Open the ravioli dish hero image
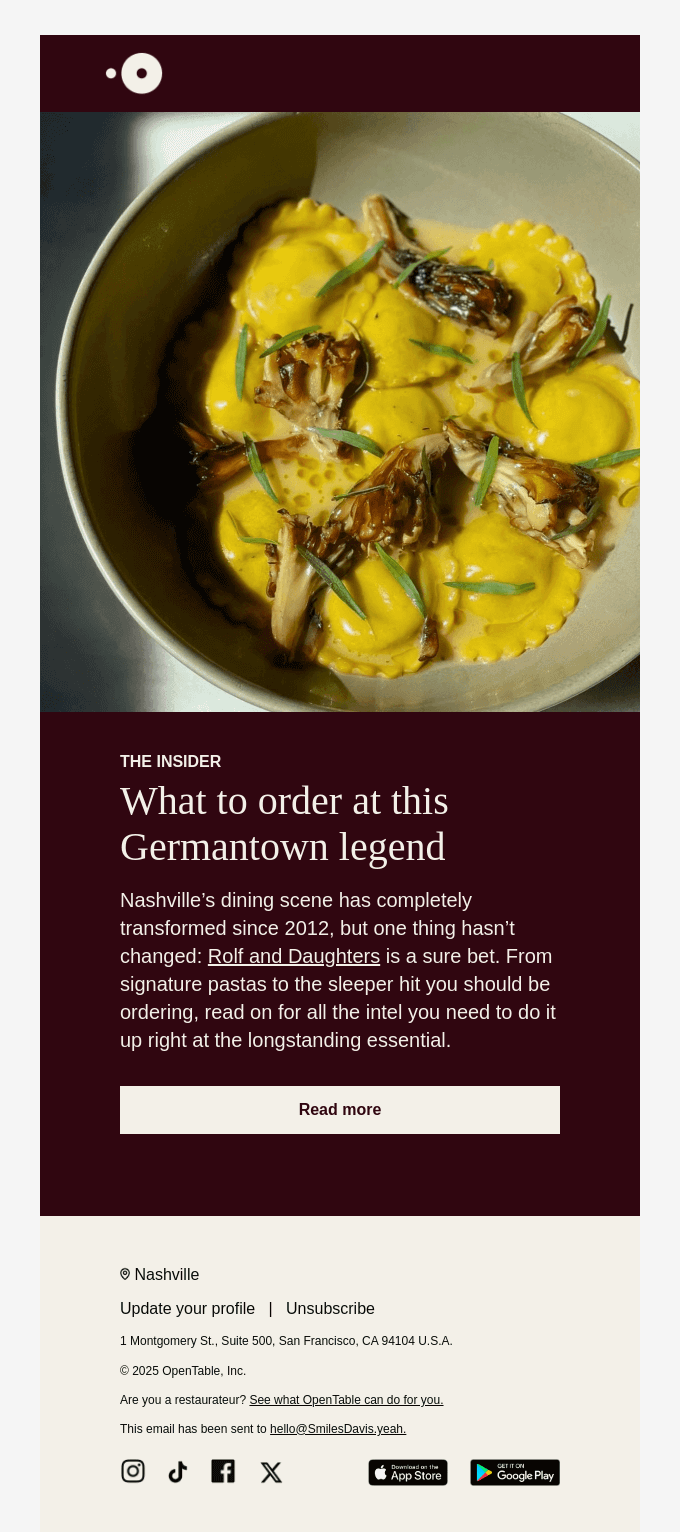 (x=340, y=412)
